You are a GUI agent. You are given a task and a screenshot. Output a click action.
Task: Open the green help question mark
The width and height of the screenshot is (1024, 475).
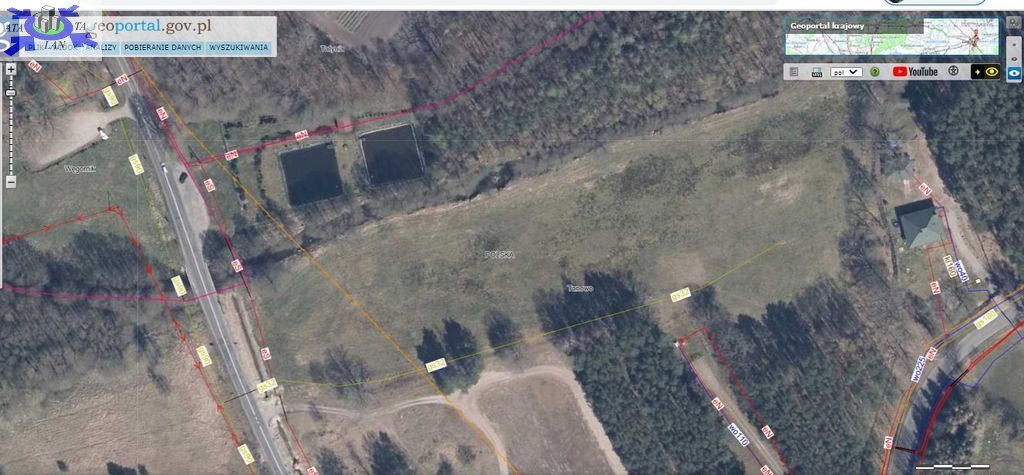[x=875, y=72]
